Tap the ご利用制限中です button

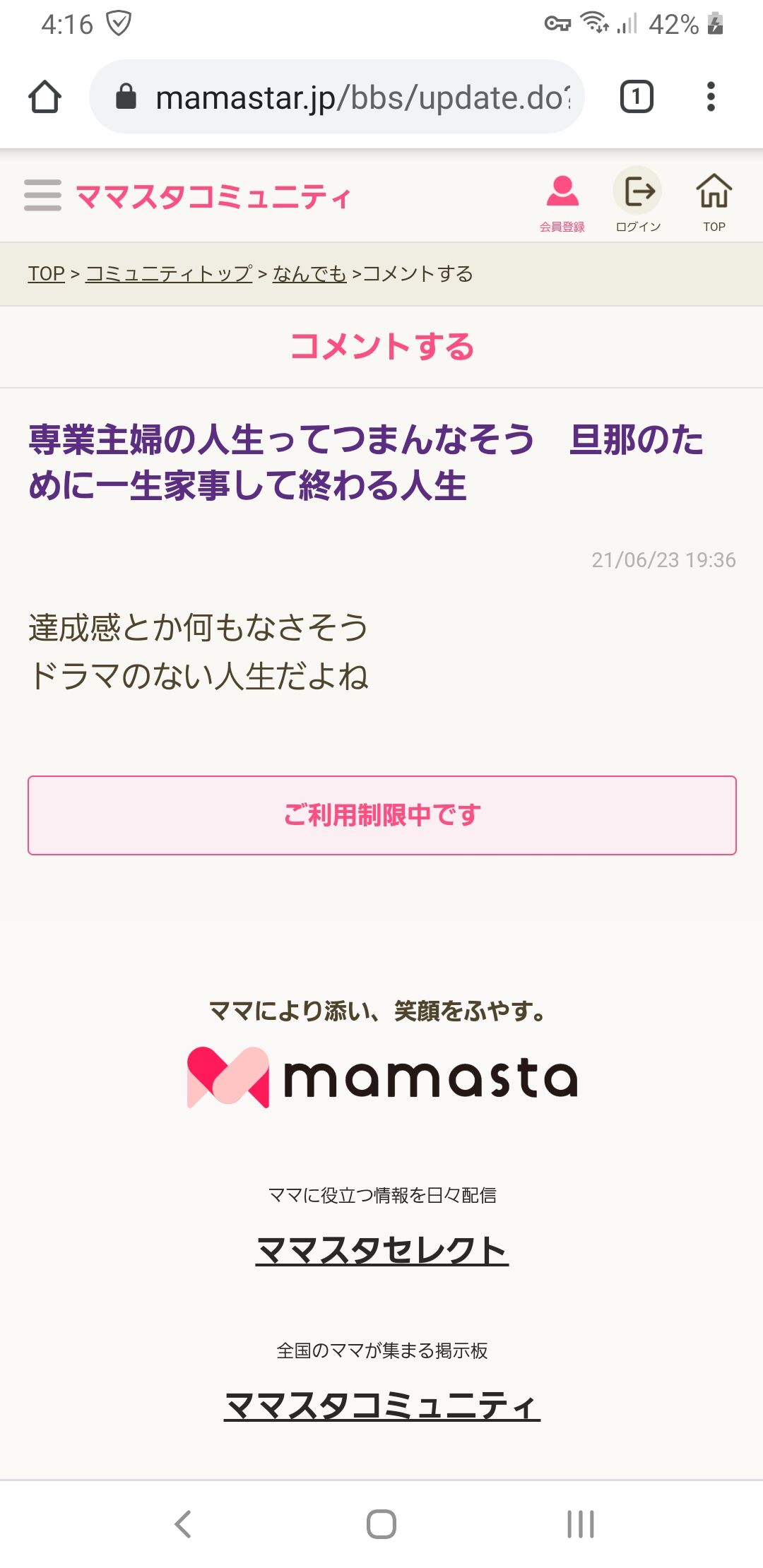pos(382,815)
